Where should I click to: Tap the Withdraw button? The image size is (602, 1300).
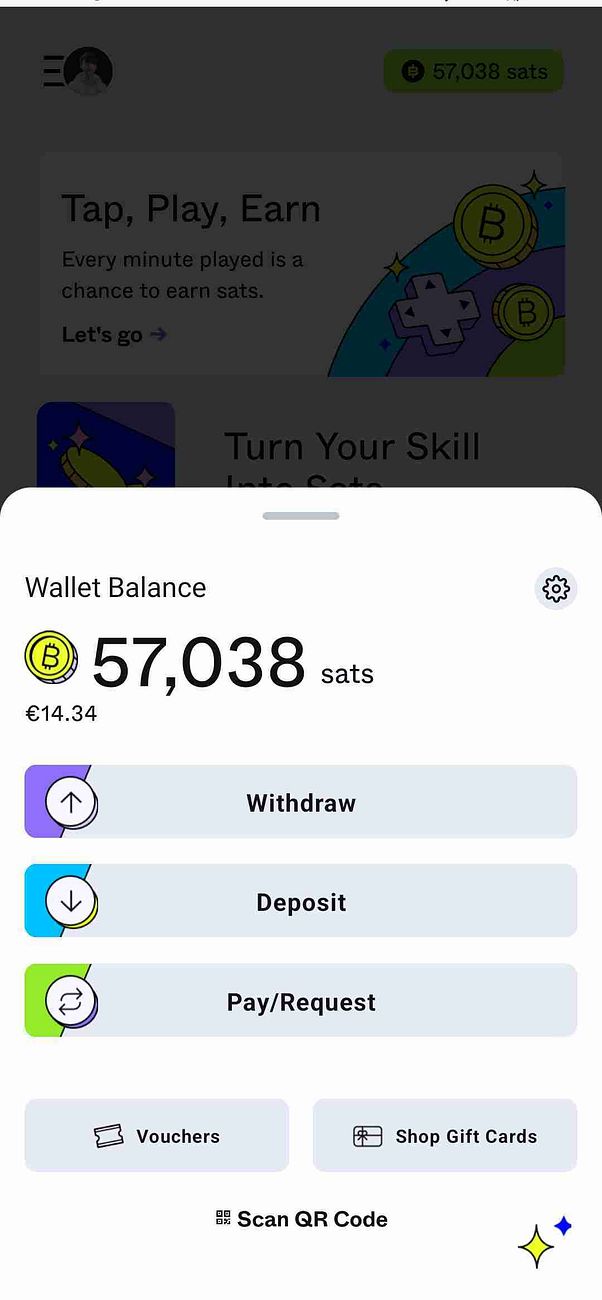(x=301, y=802)
